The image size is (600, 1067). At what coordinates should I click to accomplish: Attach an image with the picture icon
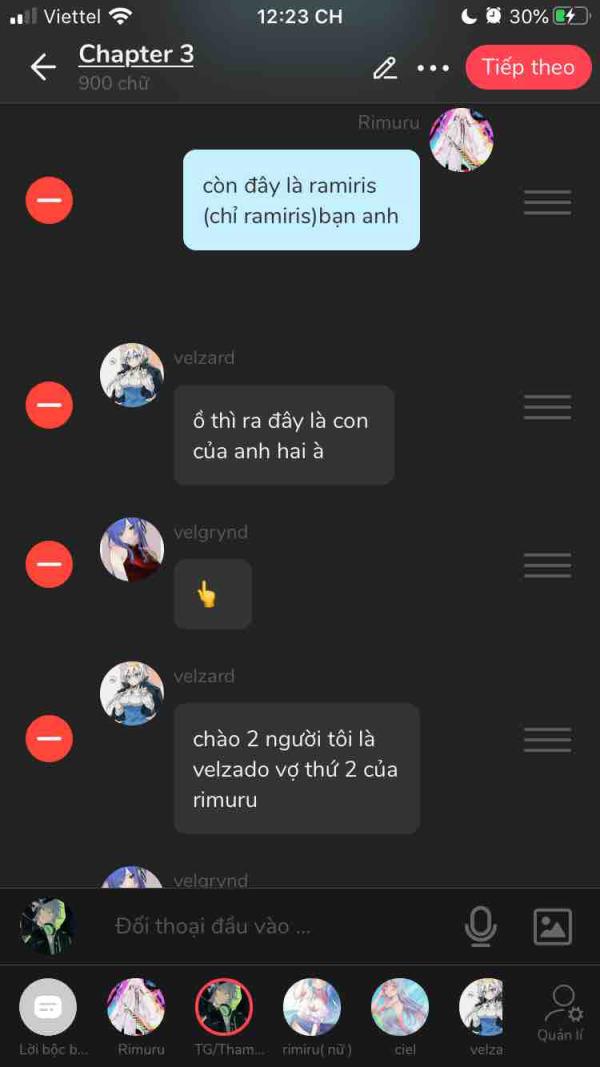pos(552,926)
